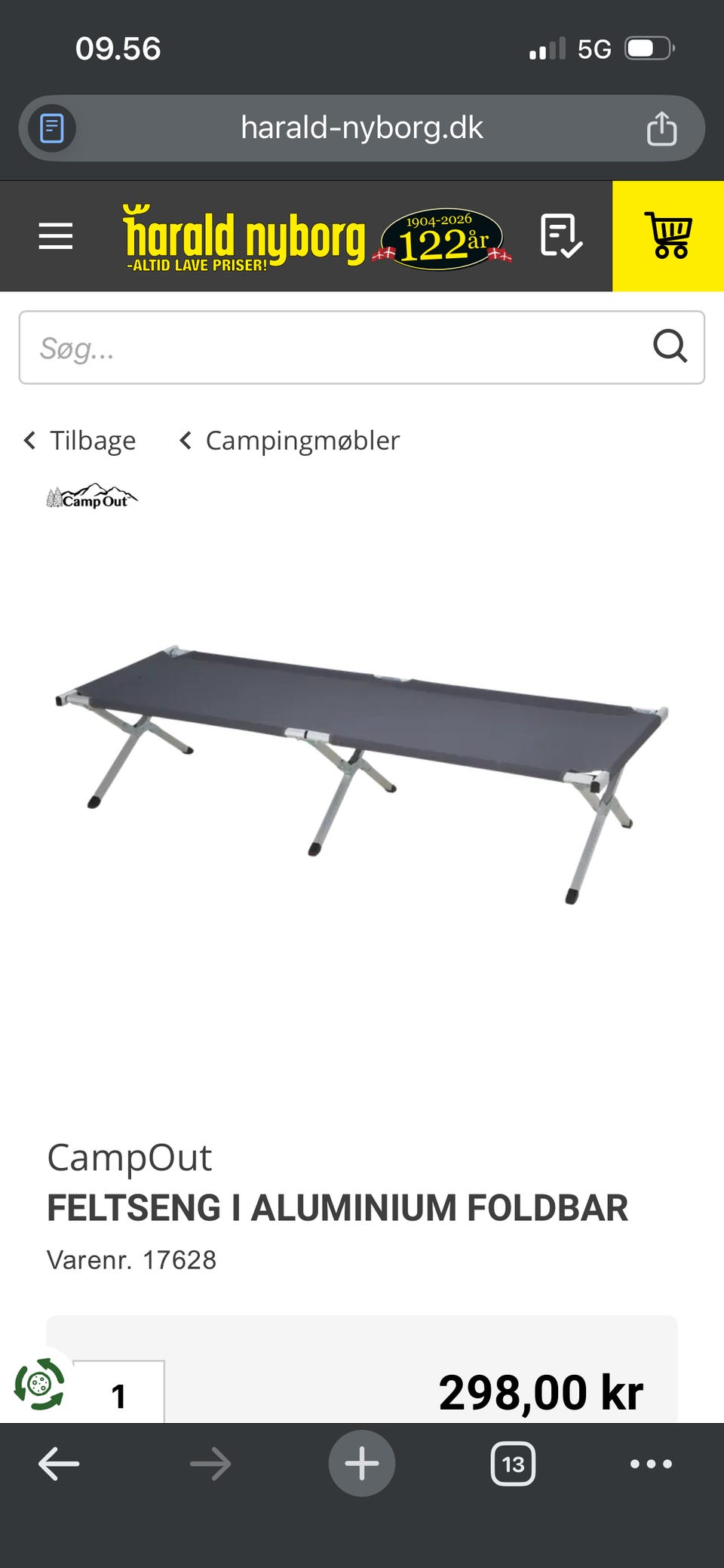The image size is (724, 1568).
Task: Start search using the magnifying glass icon
Action: click(x=670, y=347)
